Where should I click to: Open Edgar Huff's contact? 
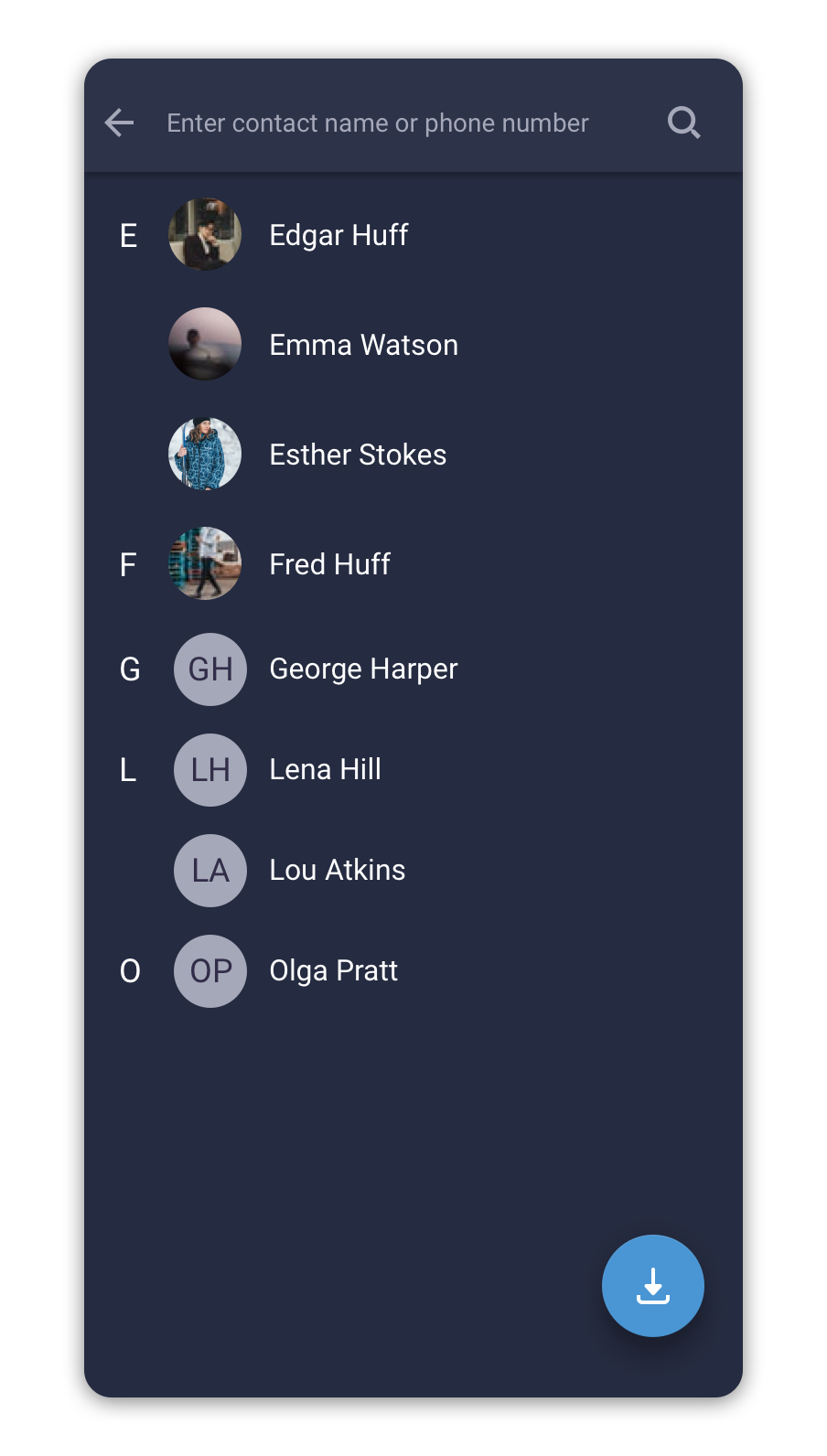click(x=338, y=235)
